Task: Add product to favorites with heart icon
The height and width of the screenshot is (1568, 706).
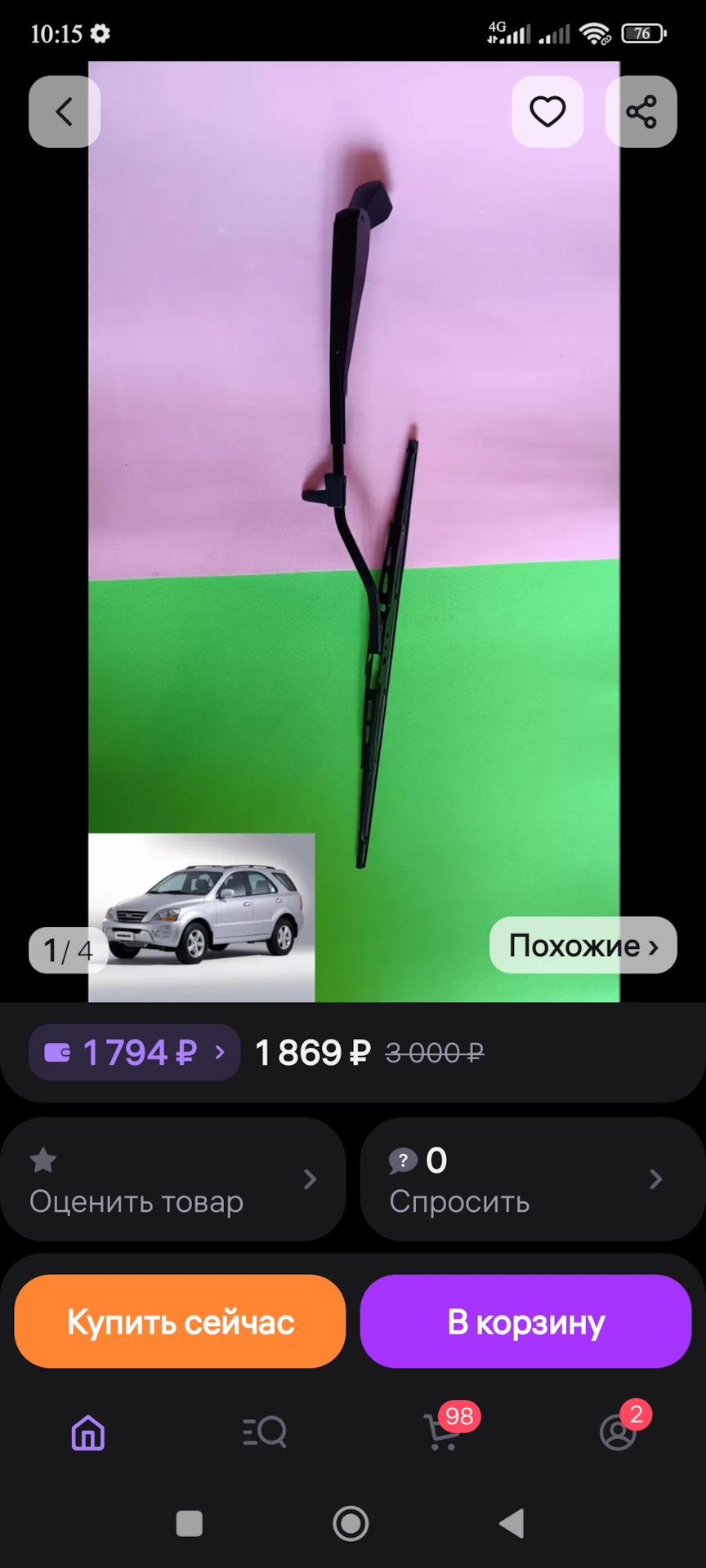Action: pyautogui.click(x=547, y=112)
